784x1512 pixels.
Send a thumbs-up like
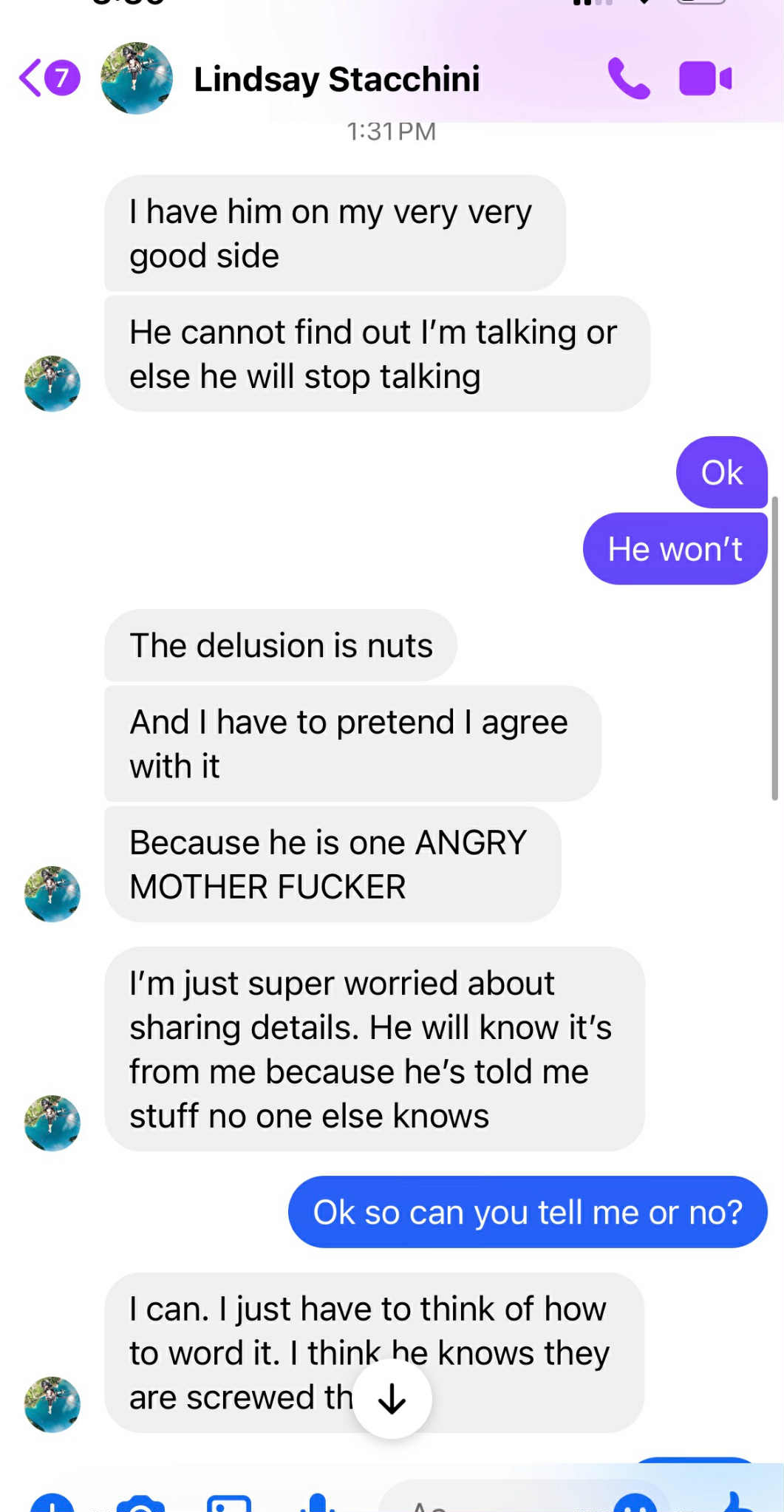click(735, 1503)
